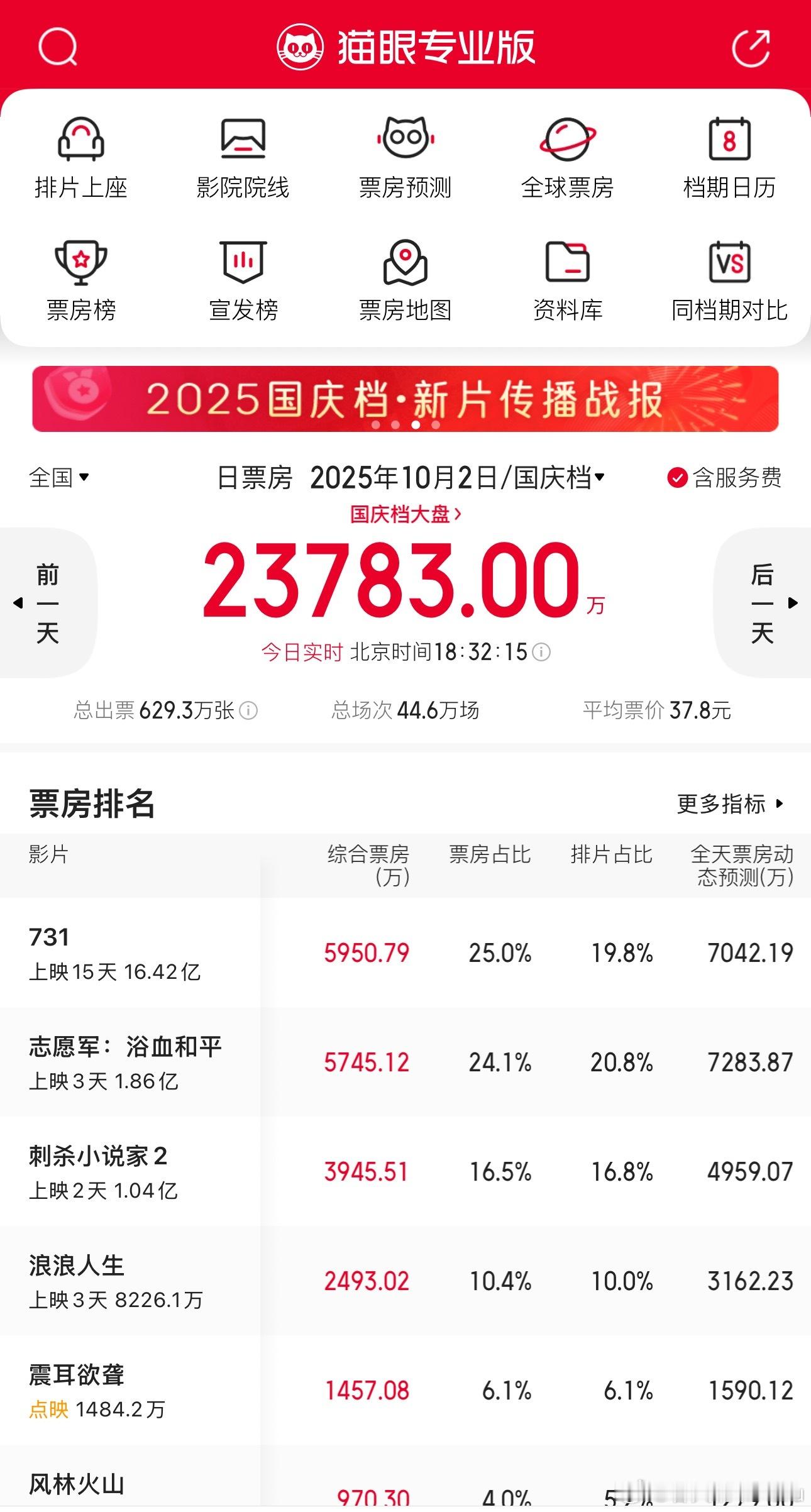Go to 前一天 box office
Screen dimensions: 811x1512
click(x=47, y=603)
